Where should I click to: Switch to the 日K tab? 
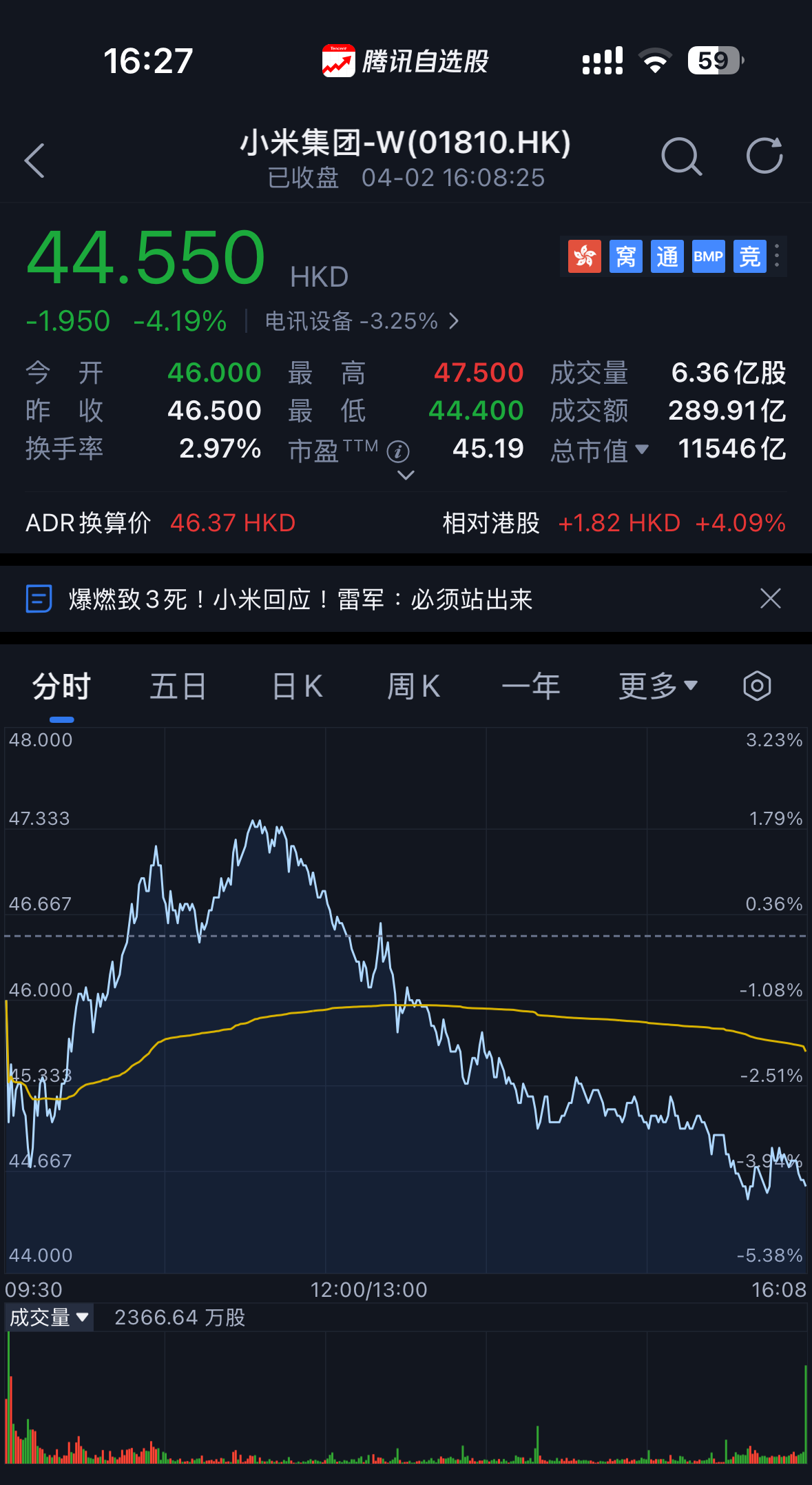coord(295,686)
